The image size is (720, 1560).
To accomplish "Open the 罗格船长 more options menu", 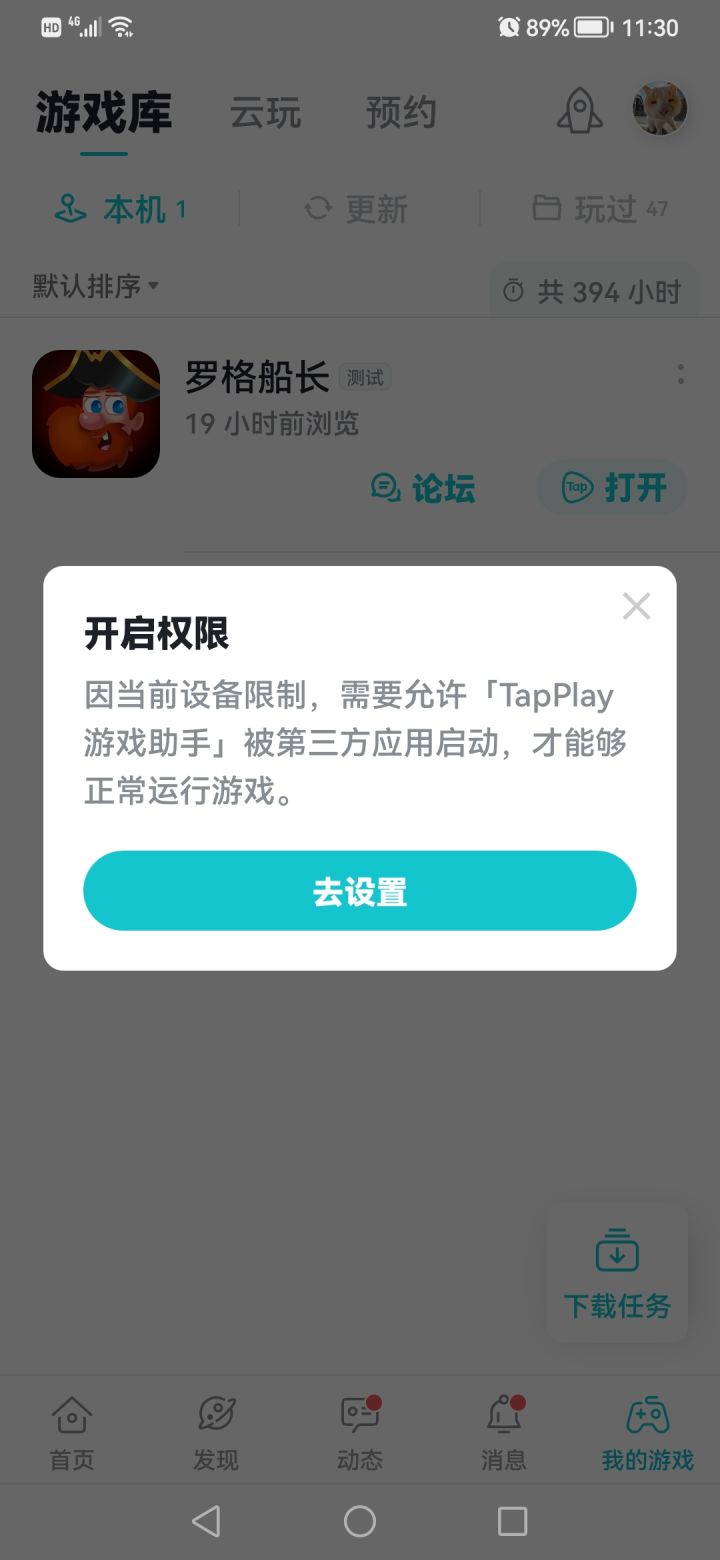I will [x=680, y=373].
